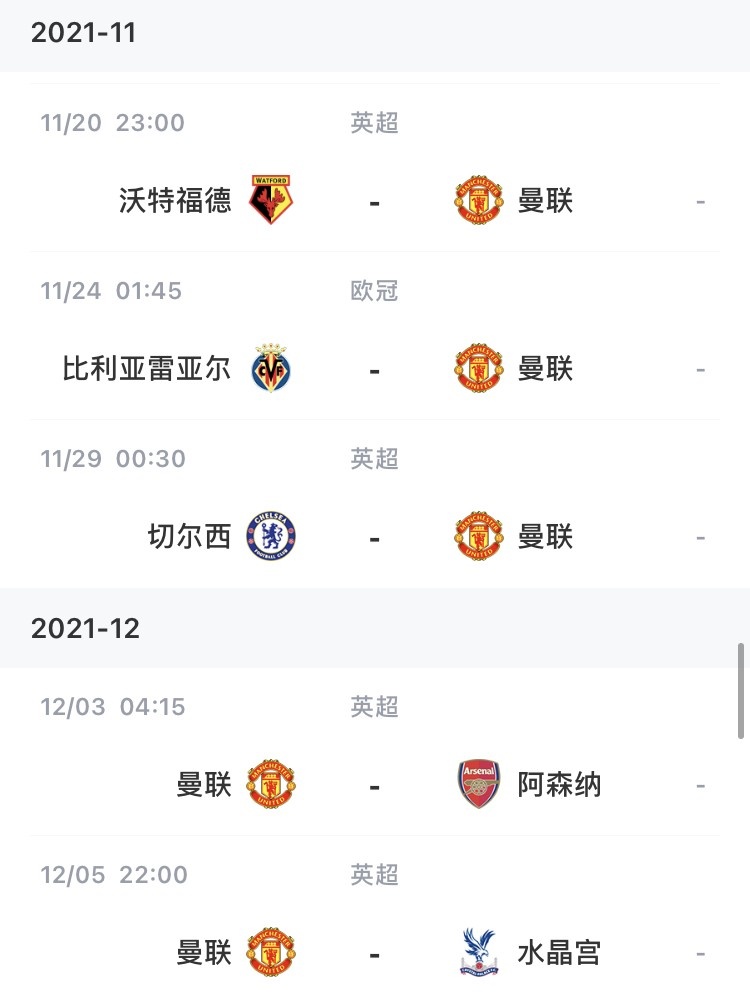The image size is (750, 1000).
Task: Click the Manchester United logo next to 沃特福德 match
Action: click(x=478, y=200)
